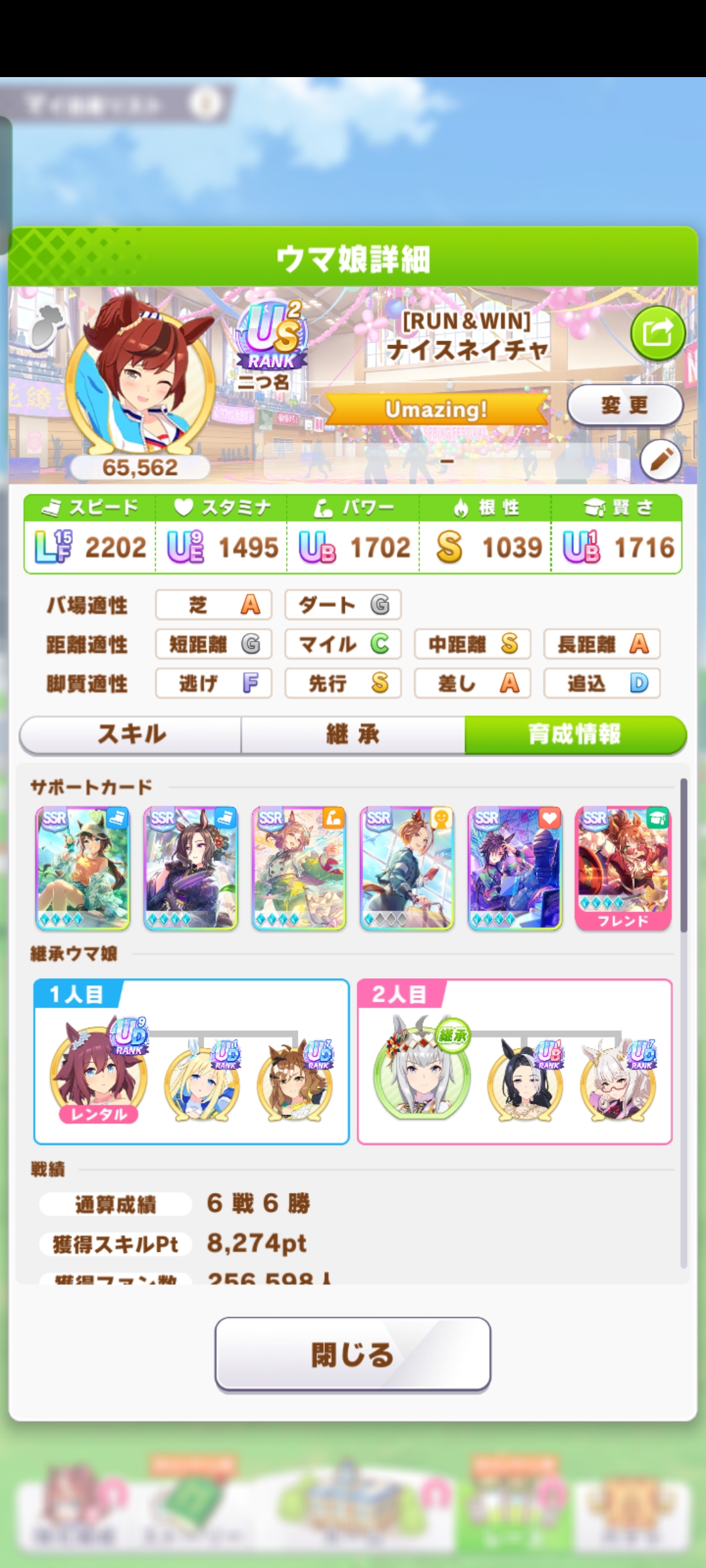Open the first speed support card
Viewport: 706px width, 1568px height.
coord(83,868)
